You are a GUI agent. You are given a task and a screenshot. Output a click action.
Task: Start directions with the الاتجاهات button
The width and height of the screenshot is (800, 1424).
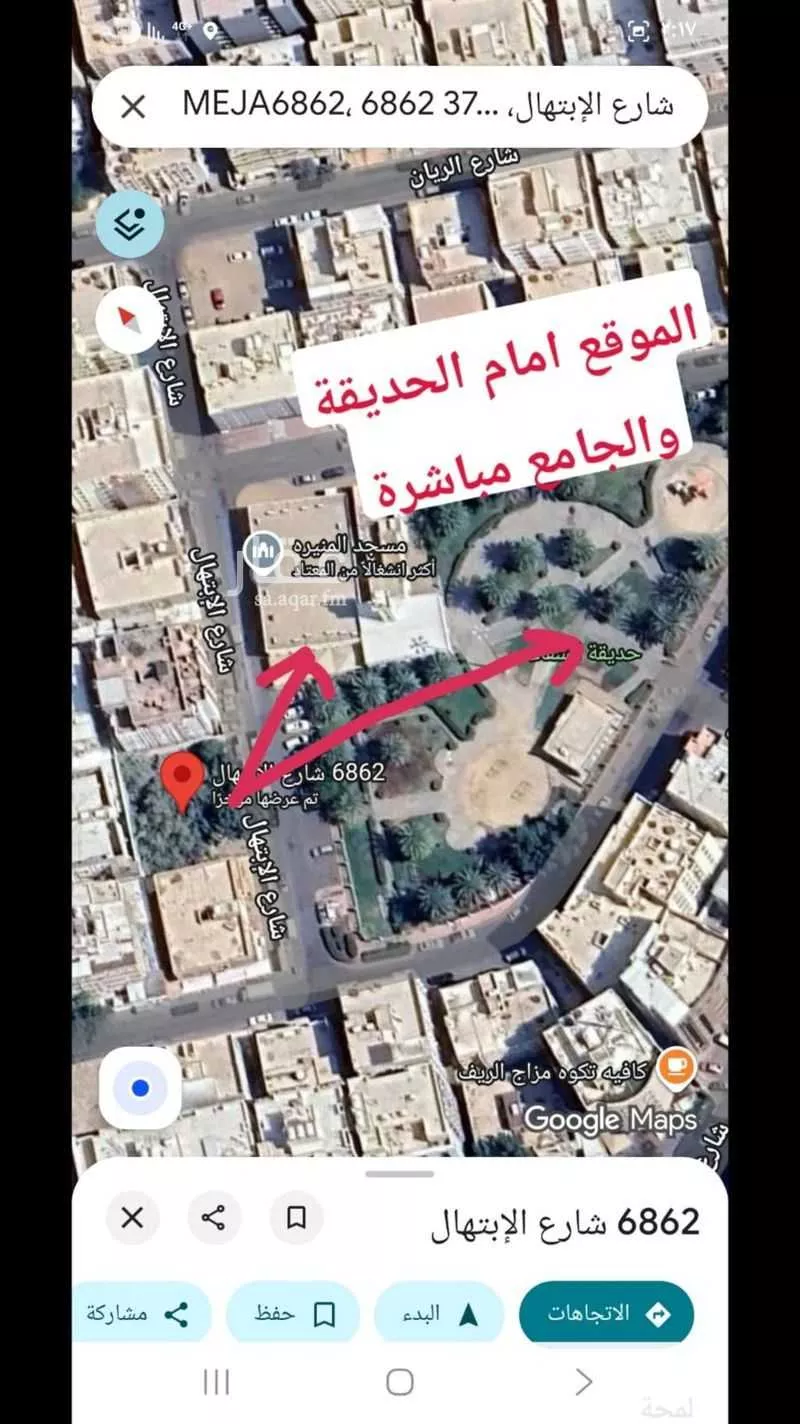pos(607,1313)
